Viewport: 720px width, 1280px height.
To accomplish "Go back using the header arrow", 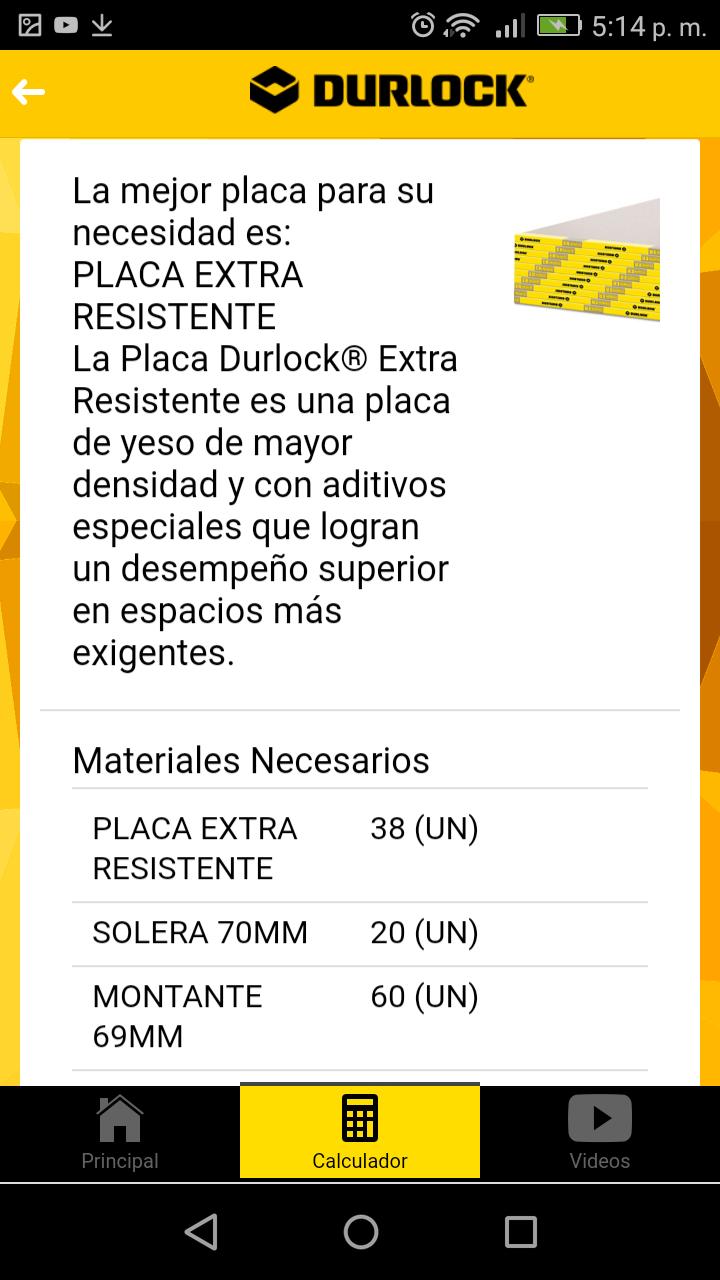I will 29,93.
